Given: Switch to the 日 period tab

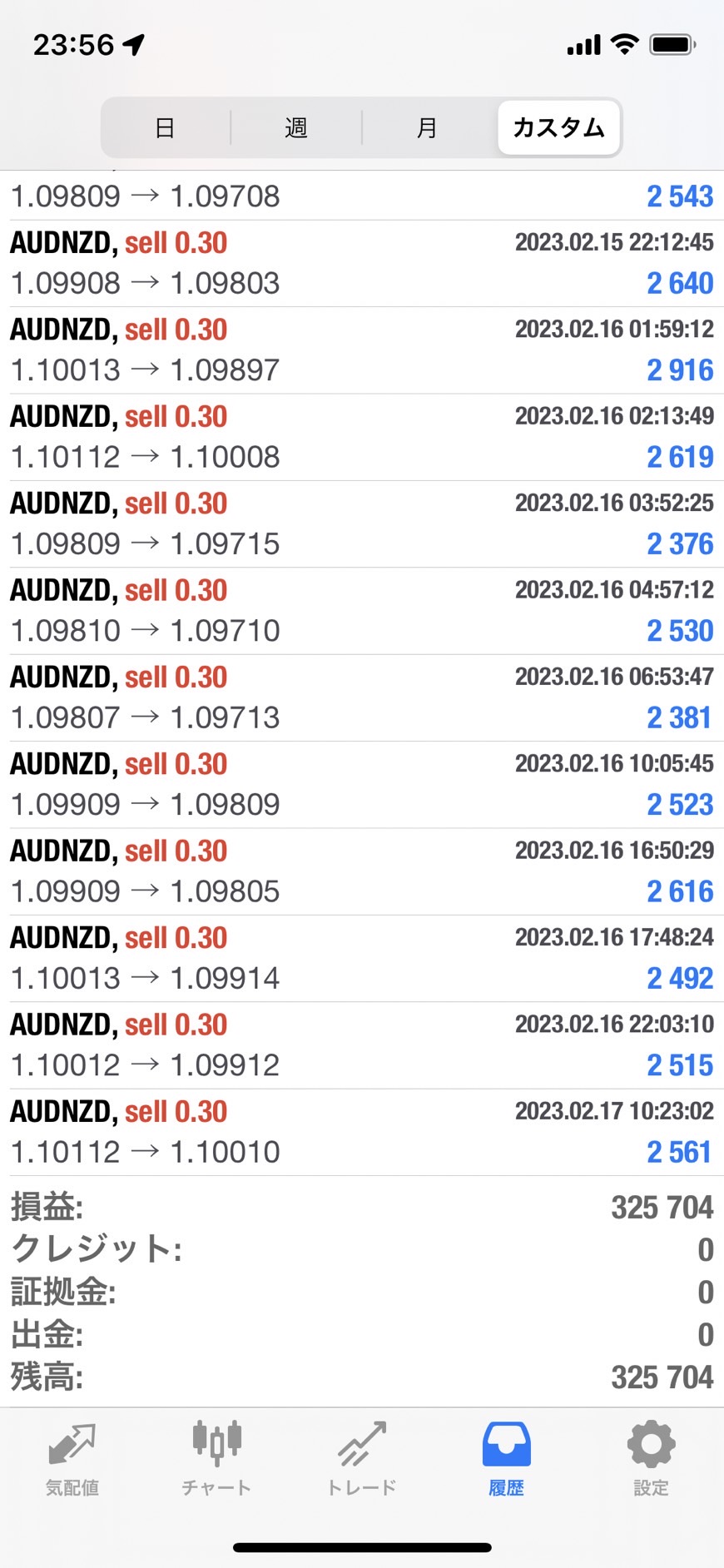Looking at the screenshot, I should 165,128.
